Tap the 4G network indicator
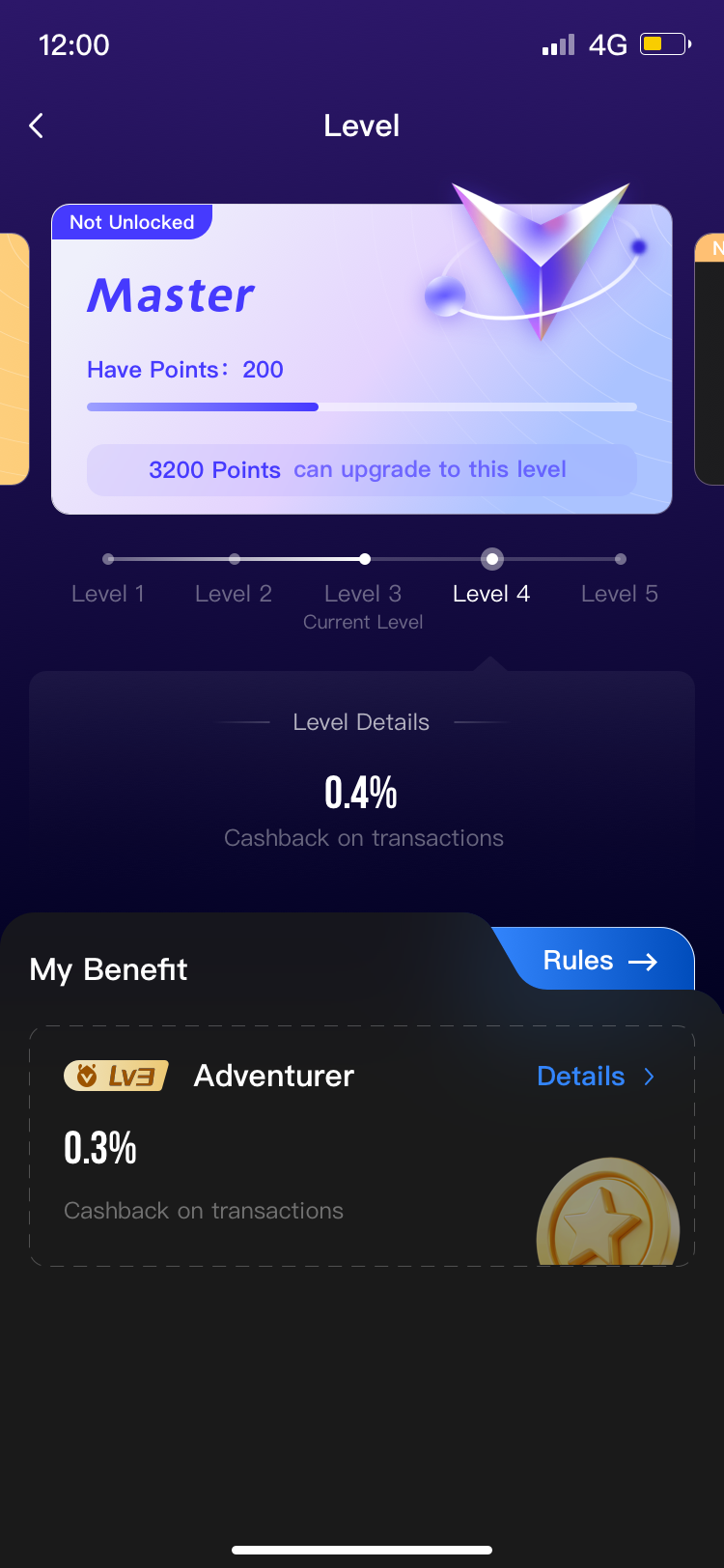The width and height of the screenshot is (724, 1568). point(608,44)
